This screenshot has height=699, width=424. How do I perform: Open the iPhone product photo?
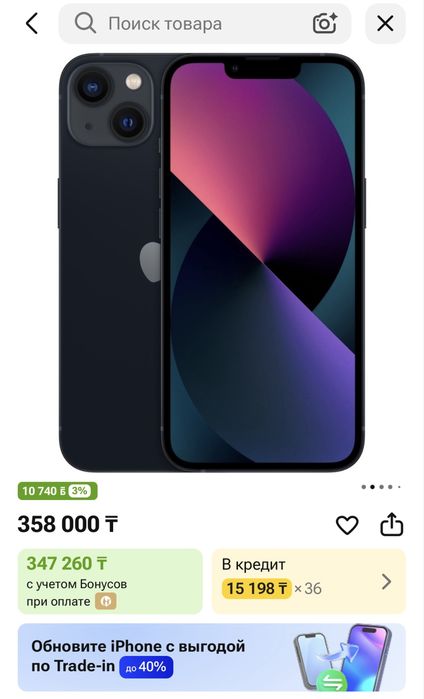click(212, 262)
